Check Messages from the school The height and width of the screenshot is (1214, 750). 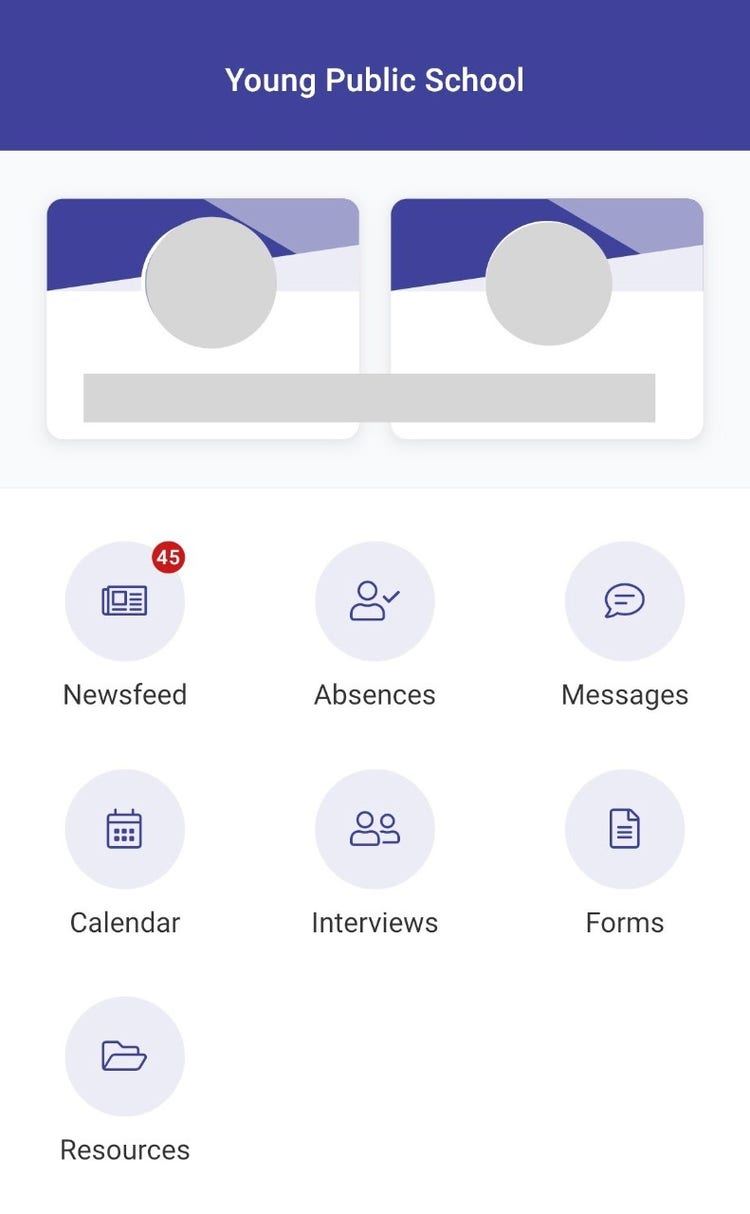click(625, 601)
